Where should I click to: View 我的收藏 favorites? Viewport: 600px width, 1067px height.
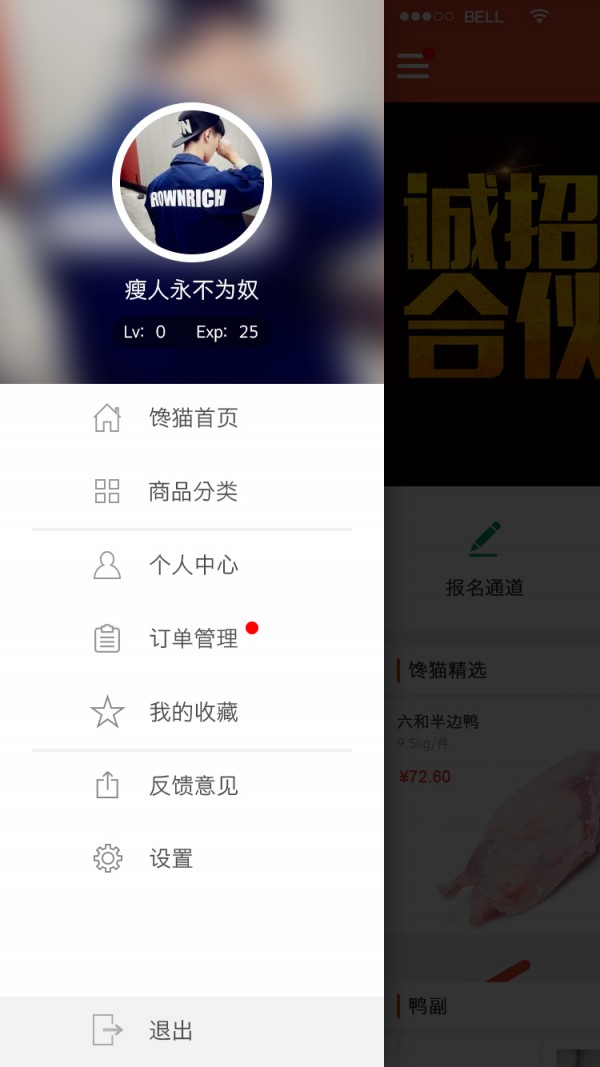192,712
